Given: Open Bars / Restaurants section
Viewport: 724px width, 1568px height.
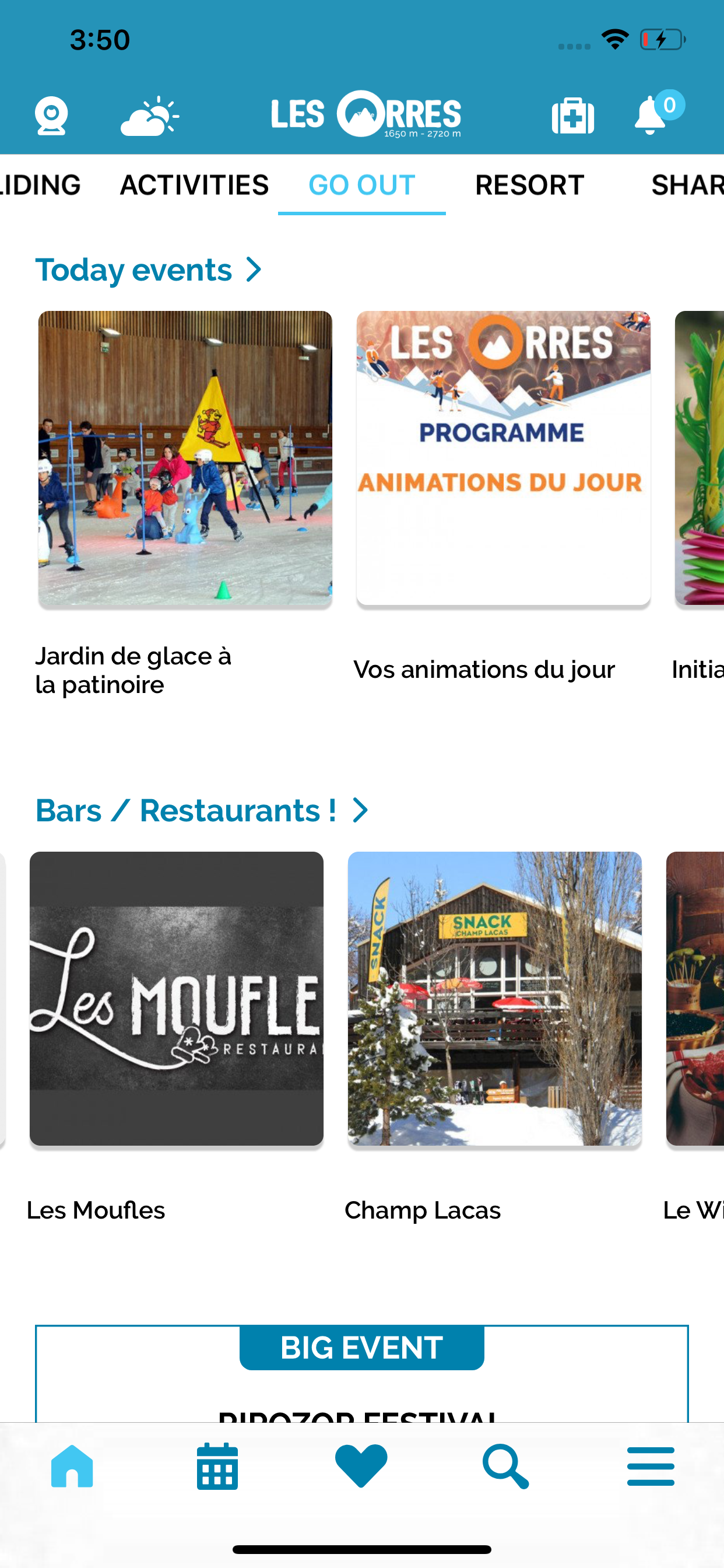Looking at the screenshot, I should (x=201, y=810).
